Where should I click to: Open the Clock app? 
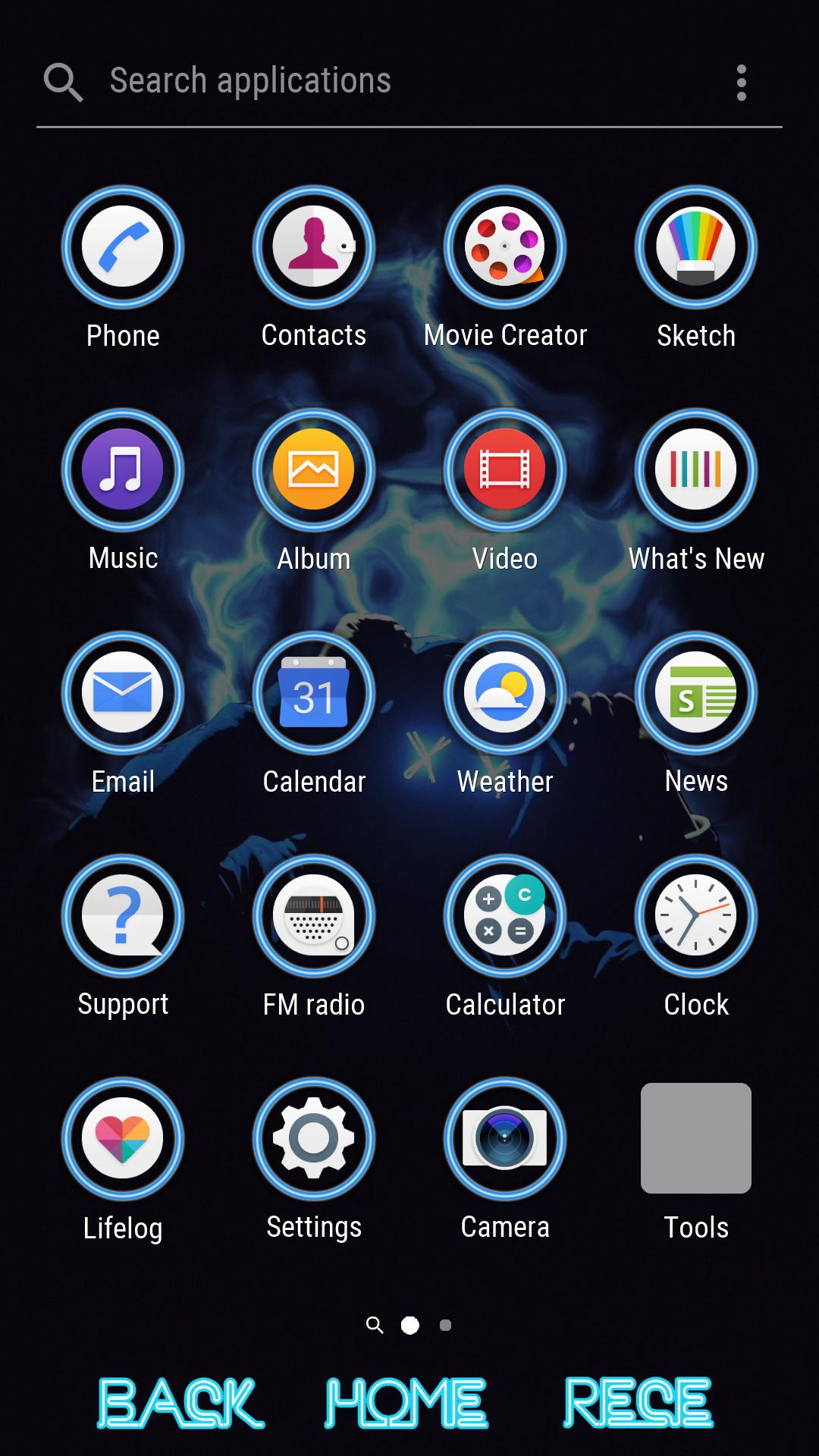(696, 916)
